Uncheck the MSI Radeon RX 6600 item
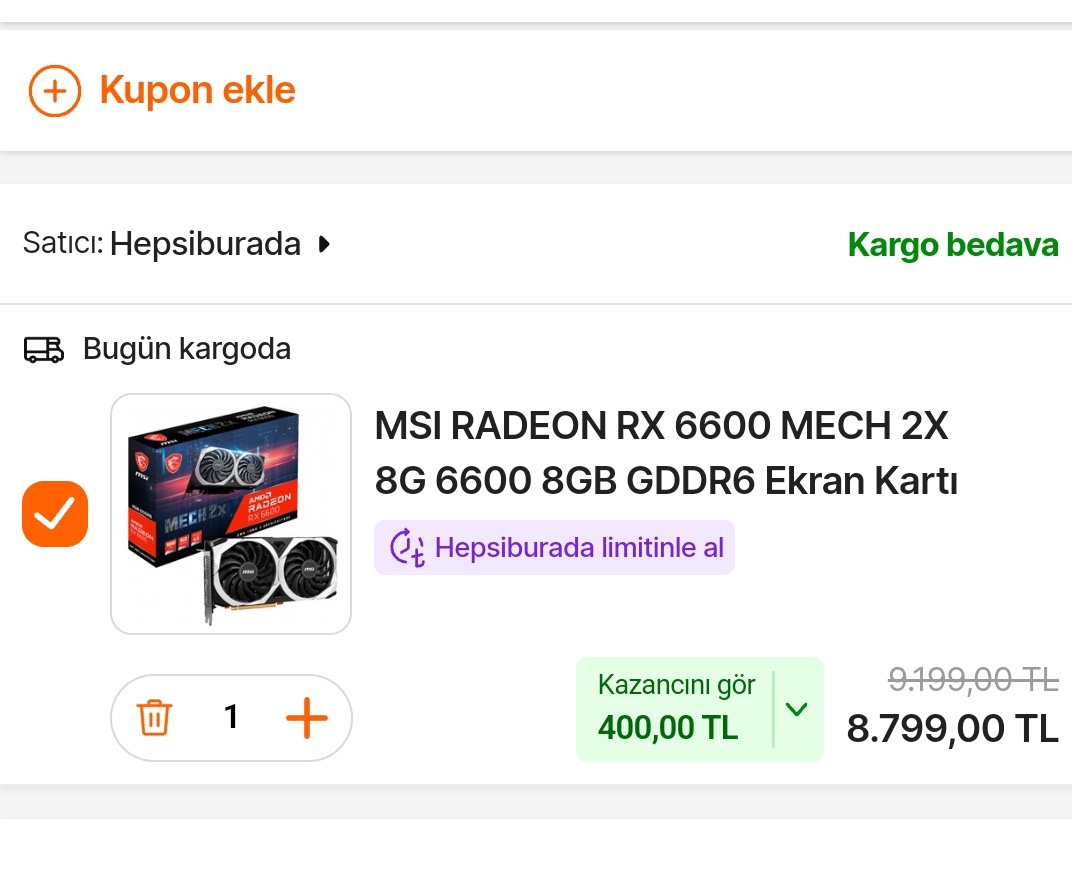 tap(55, 514)
